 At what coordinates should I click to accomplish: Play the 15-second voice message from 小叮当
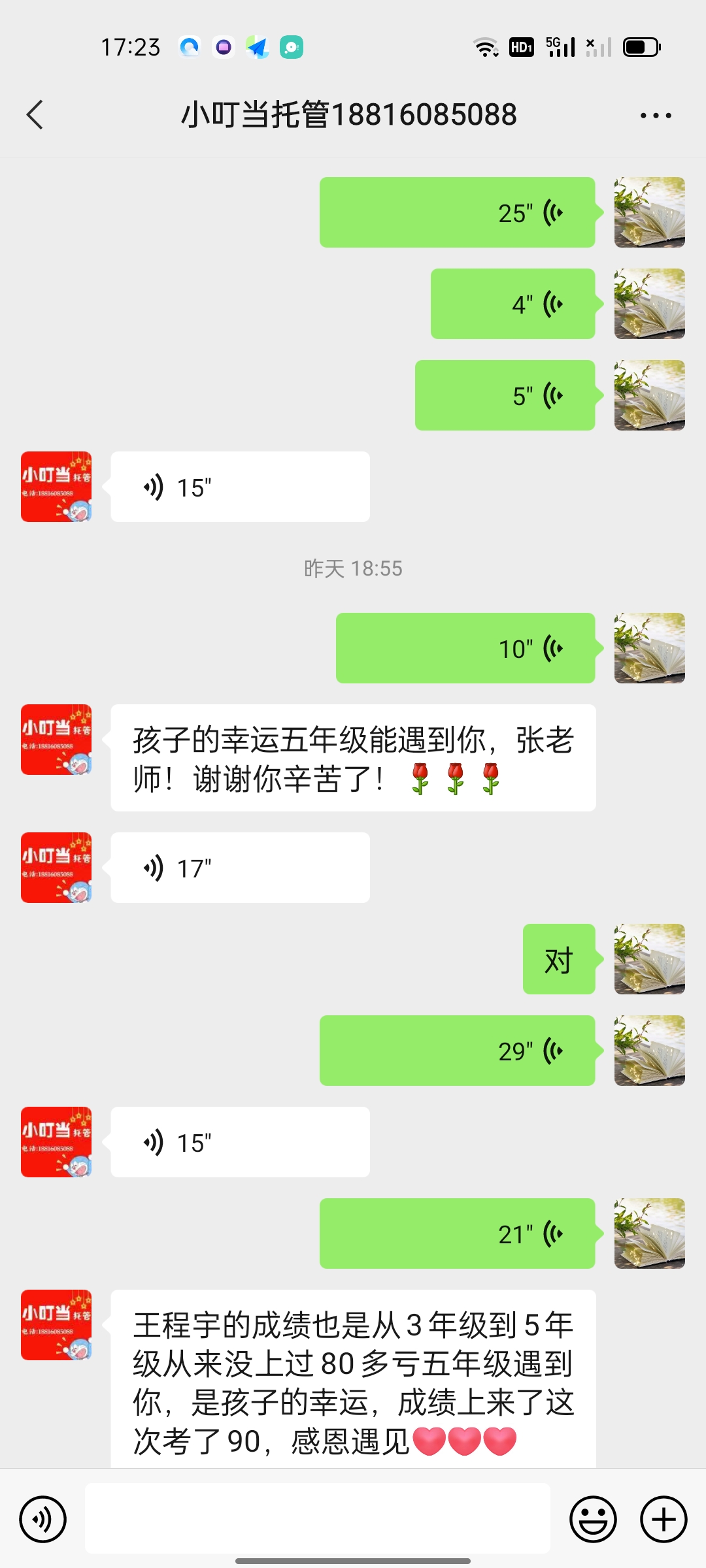coord(240,487)
